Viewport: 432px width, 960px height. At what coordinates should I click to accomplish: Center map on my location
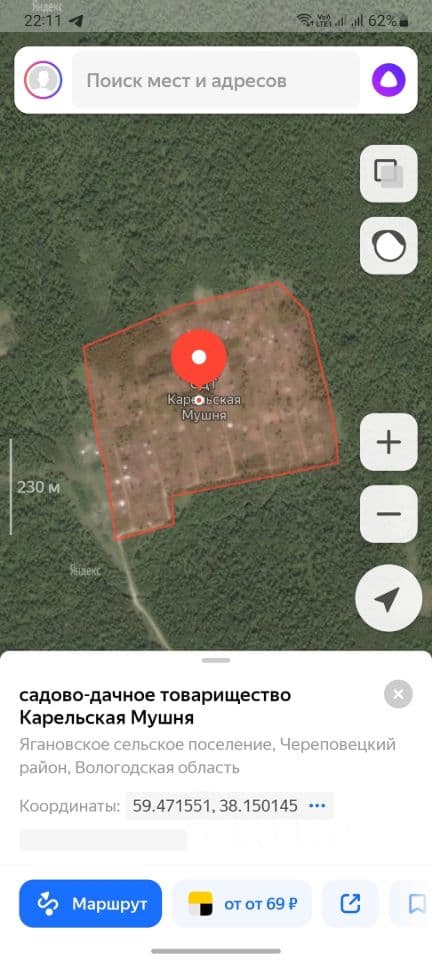pos(389,599)
